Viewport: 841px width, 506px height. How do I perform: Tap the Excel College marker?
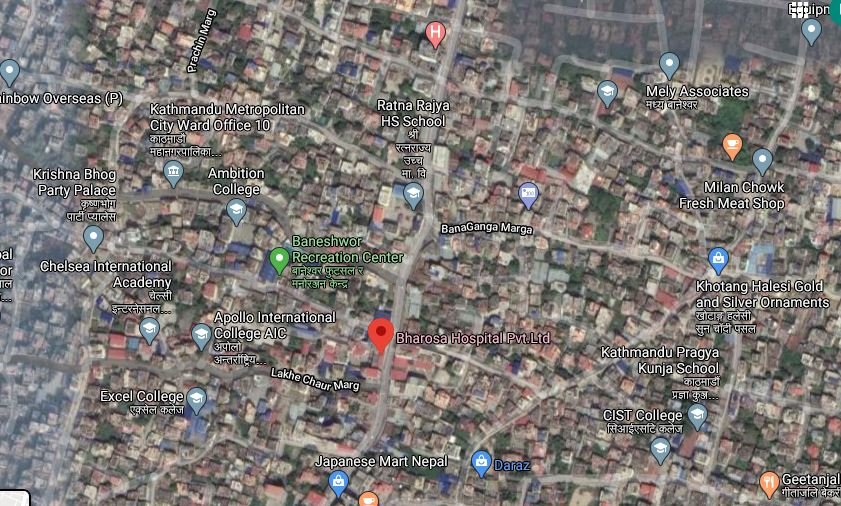(x=196, y=399)
